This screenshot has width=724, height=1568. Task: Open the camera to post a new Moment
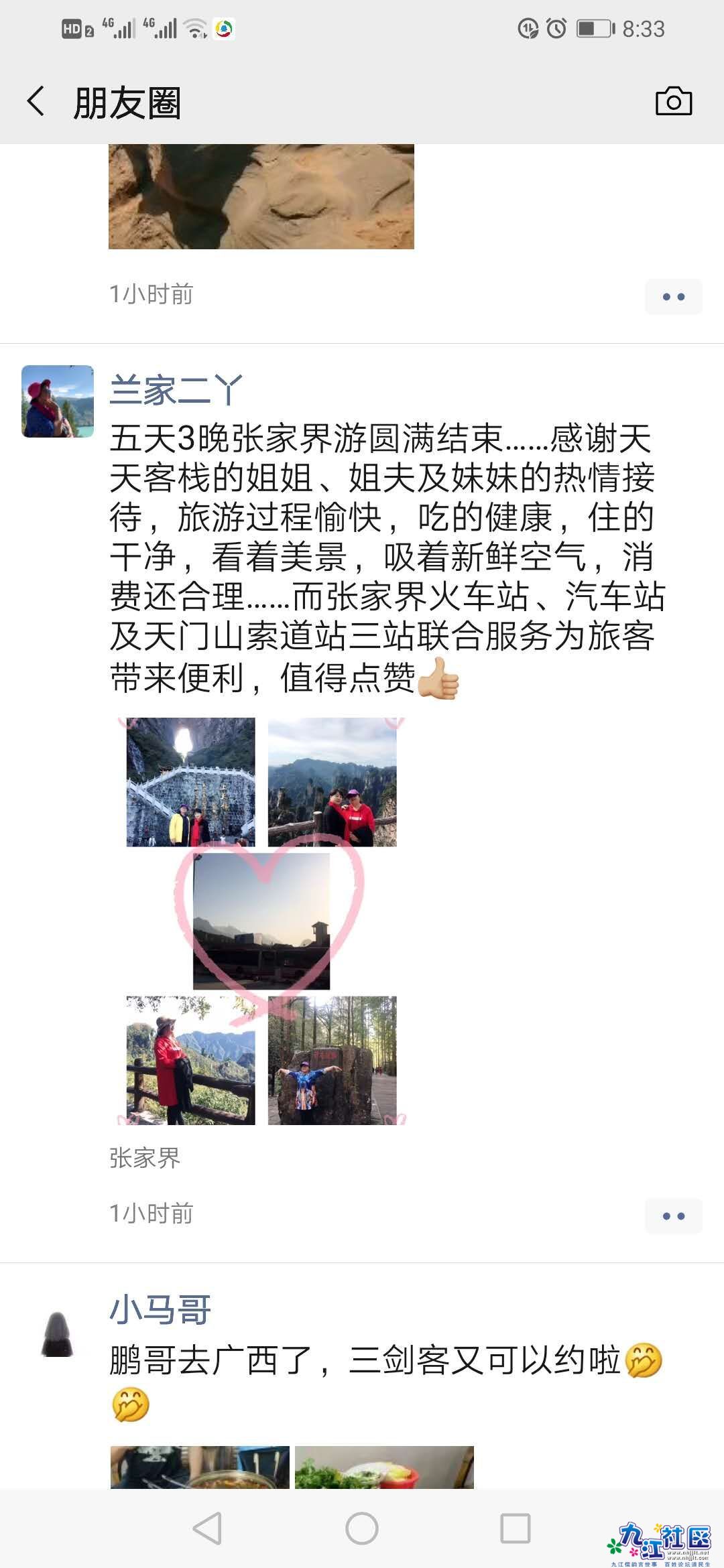[x=673, y=102]
